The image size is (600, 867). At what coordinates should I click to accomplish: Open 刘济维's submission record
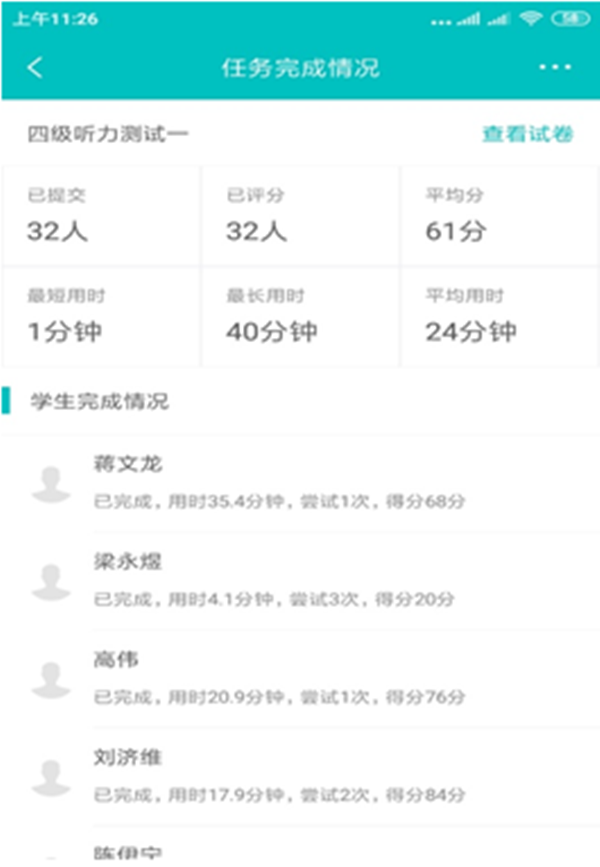click(x=300, y=776)
